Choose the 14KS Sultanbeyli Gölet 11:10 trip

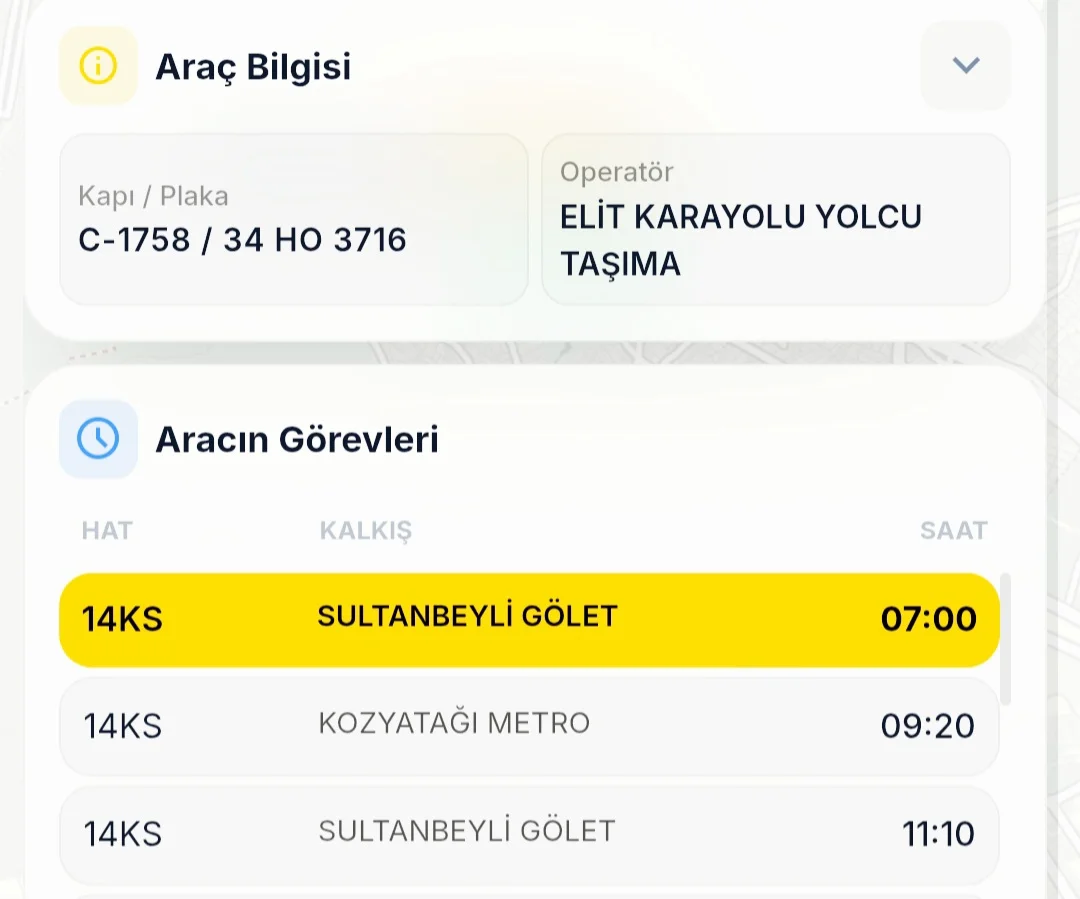coord(529,833)
